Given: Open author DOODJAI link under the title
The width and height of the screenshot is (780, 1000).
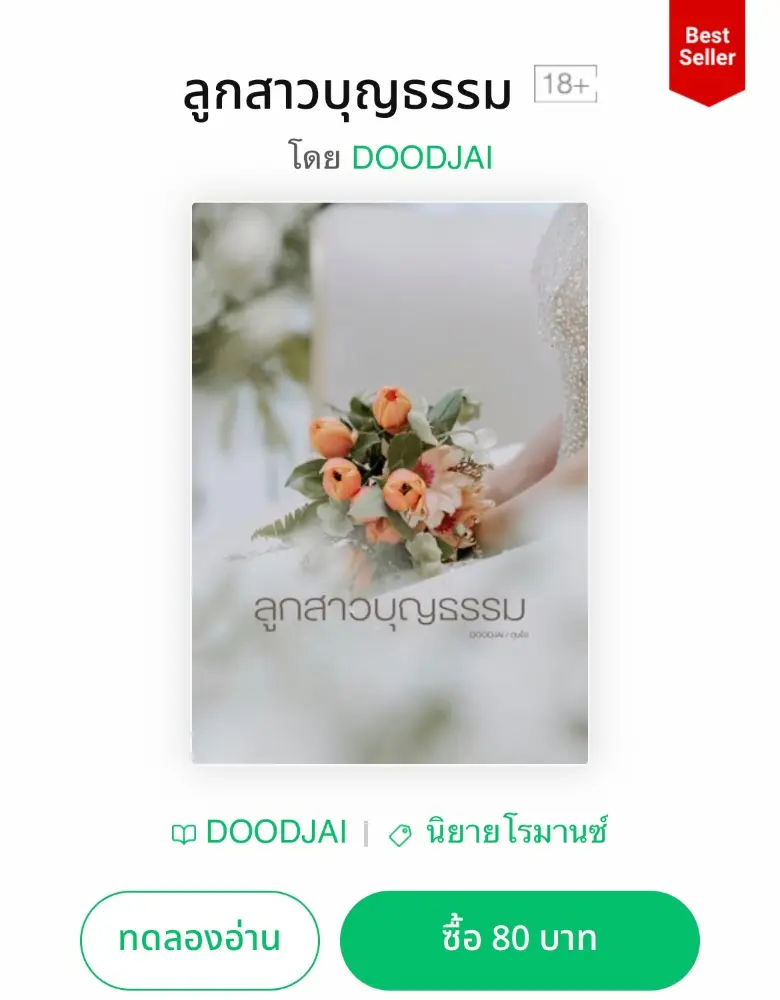Looking at the screenshot, I should (x=422, y=158).
